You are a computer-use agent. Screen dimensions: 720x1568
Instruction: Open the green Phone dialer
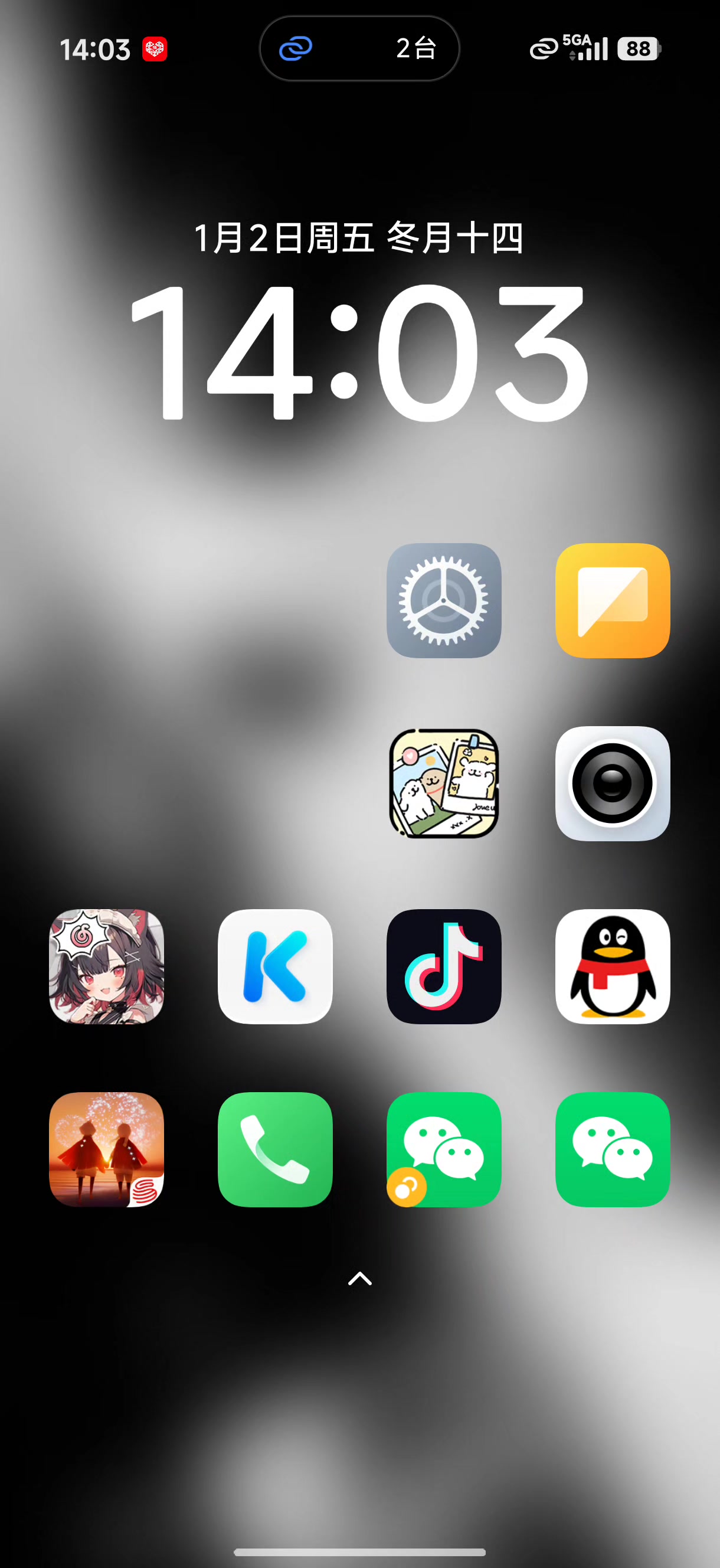(275, 1149)
